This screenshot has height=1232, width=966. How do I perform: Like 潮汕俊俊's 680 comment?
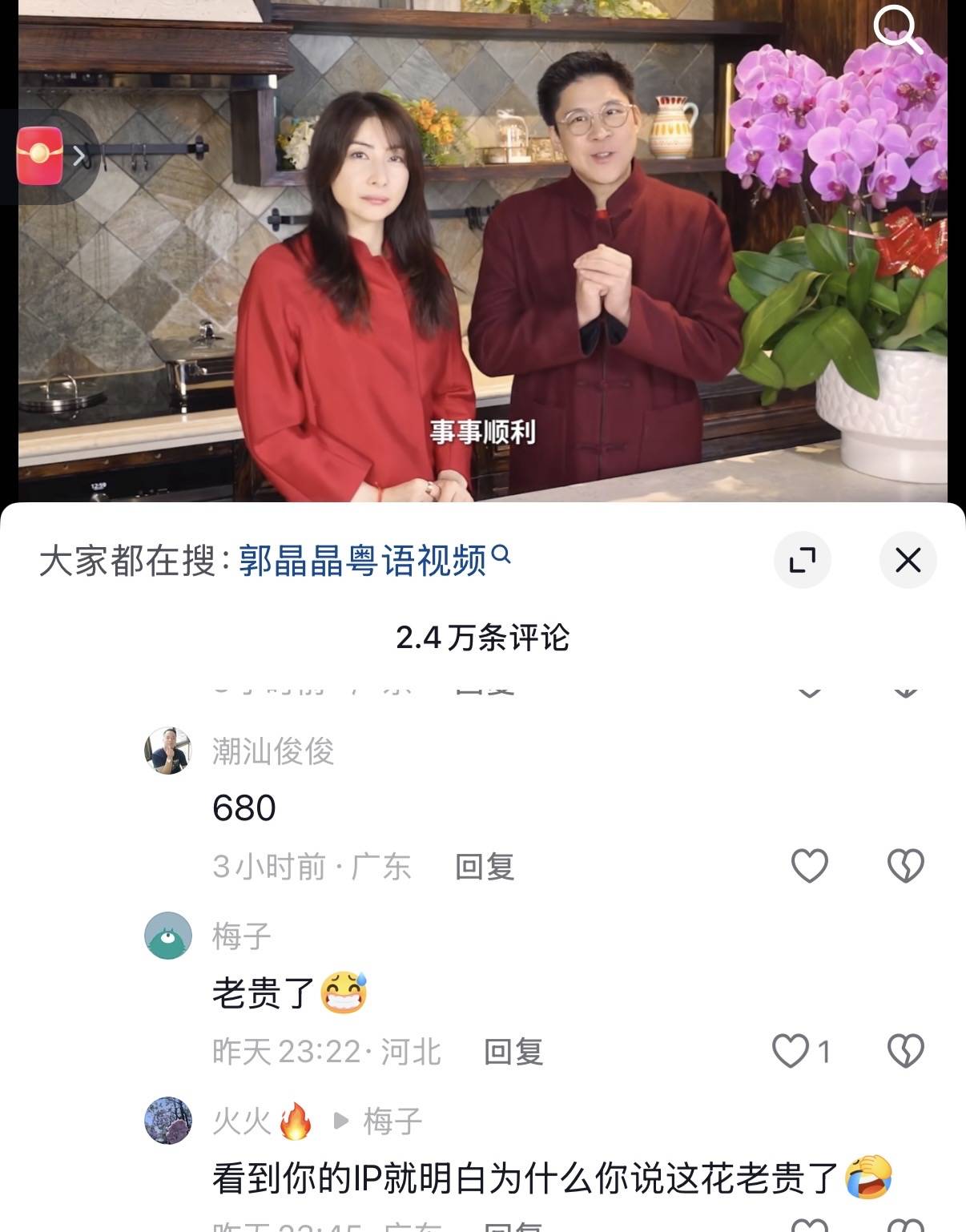809,866
